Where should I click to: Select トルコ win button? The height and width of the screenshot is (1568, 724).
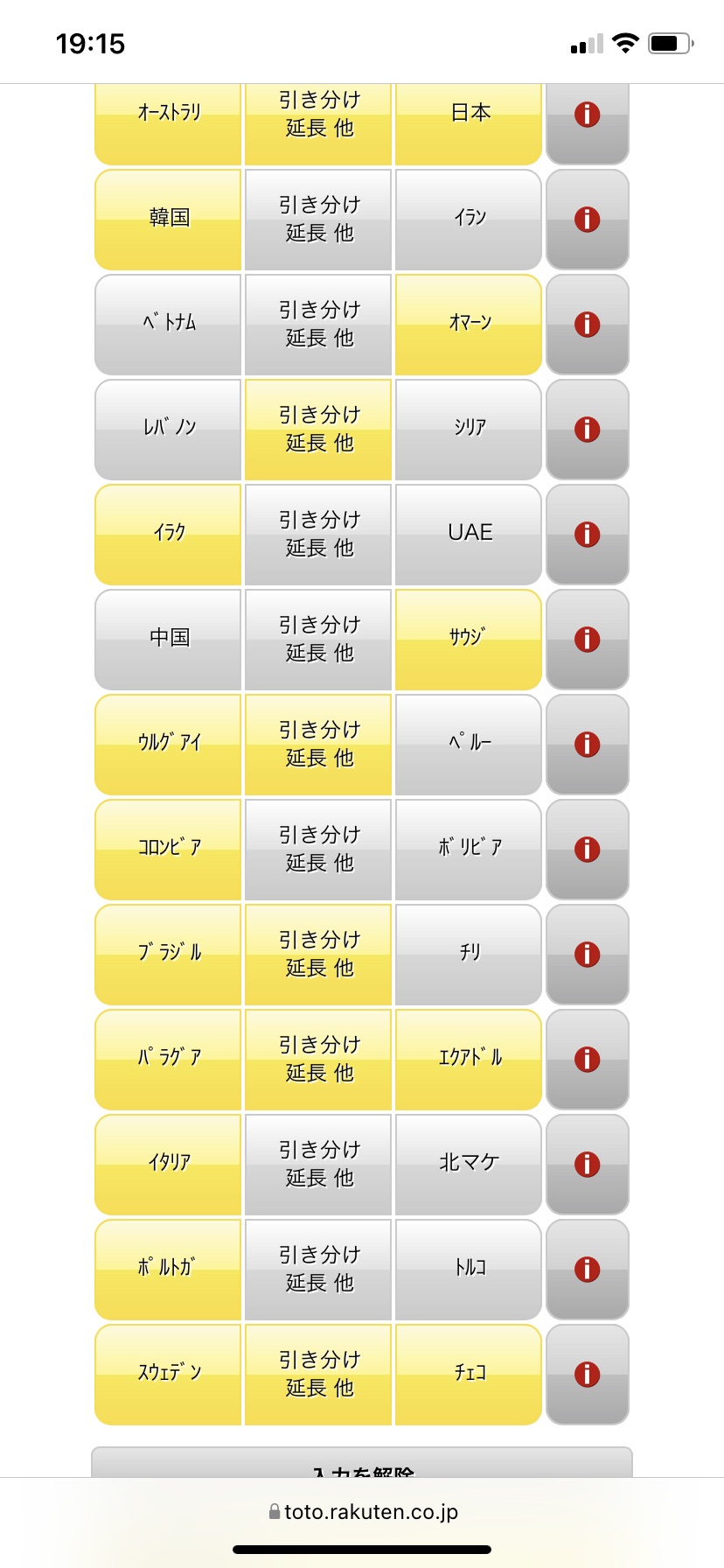[469, 1270]
